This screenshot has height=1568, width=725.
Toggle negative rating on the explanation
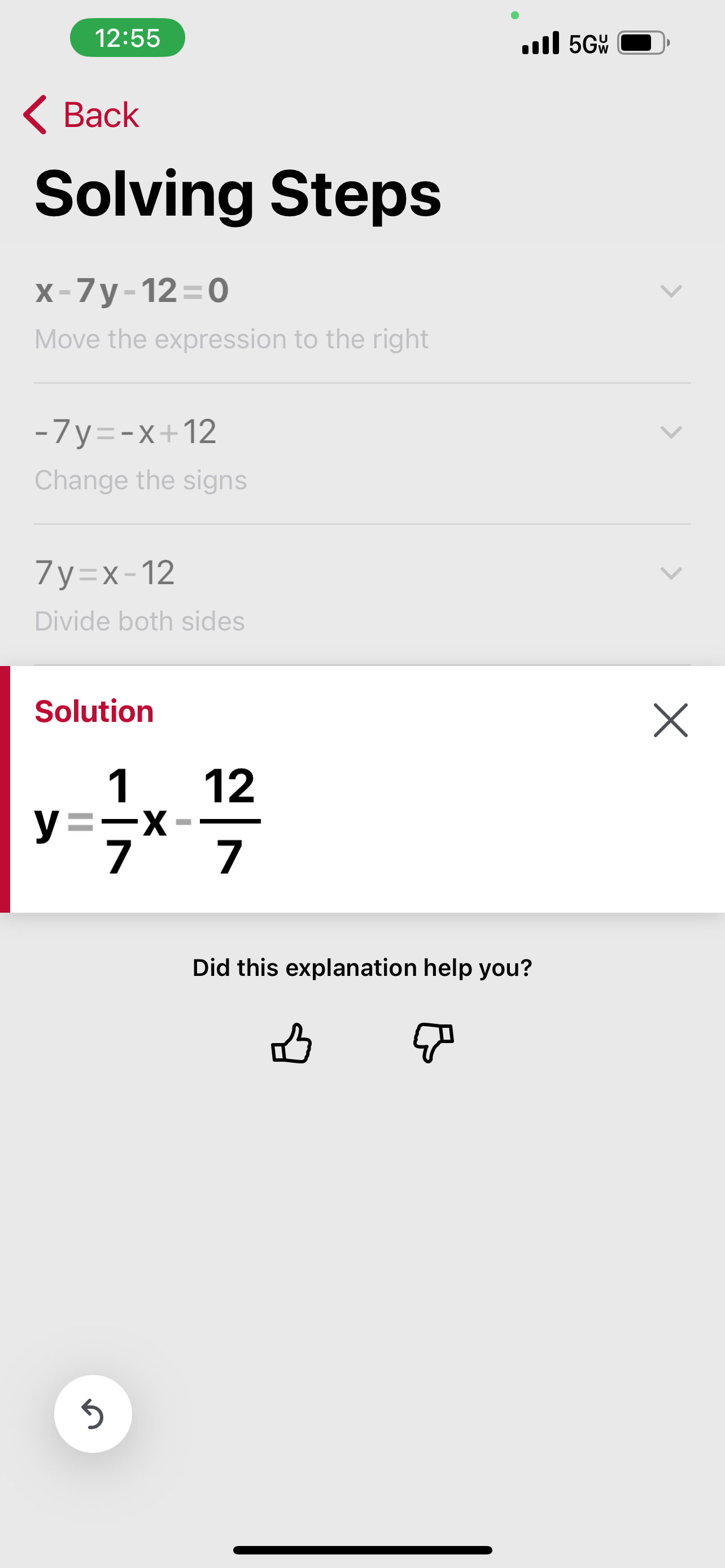pyautogui.click(x=433, y=1044)
